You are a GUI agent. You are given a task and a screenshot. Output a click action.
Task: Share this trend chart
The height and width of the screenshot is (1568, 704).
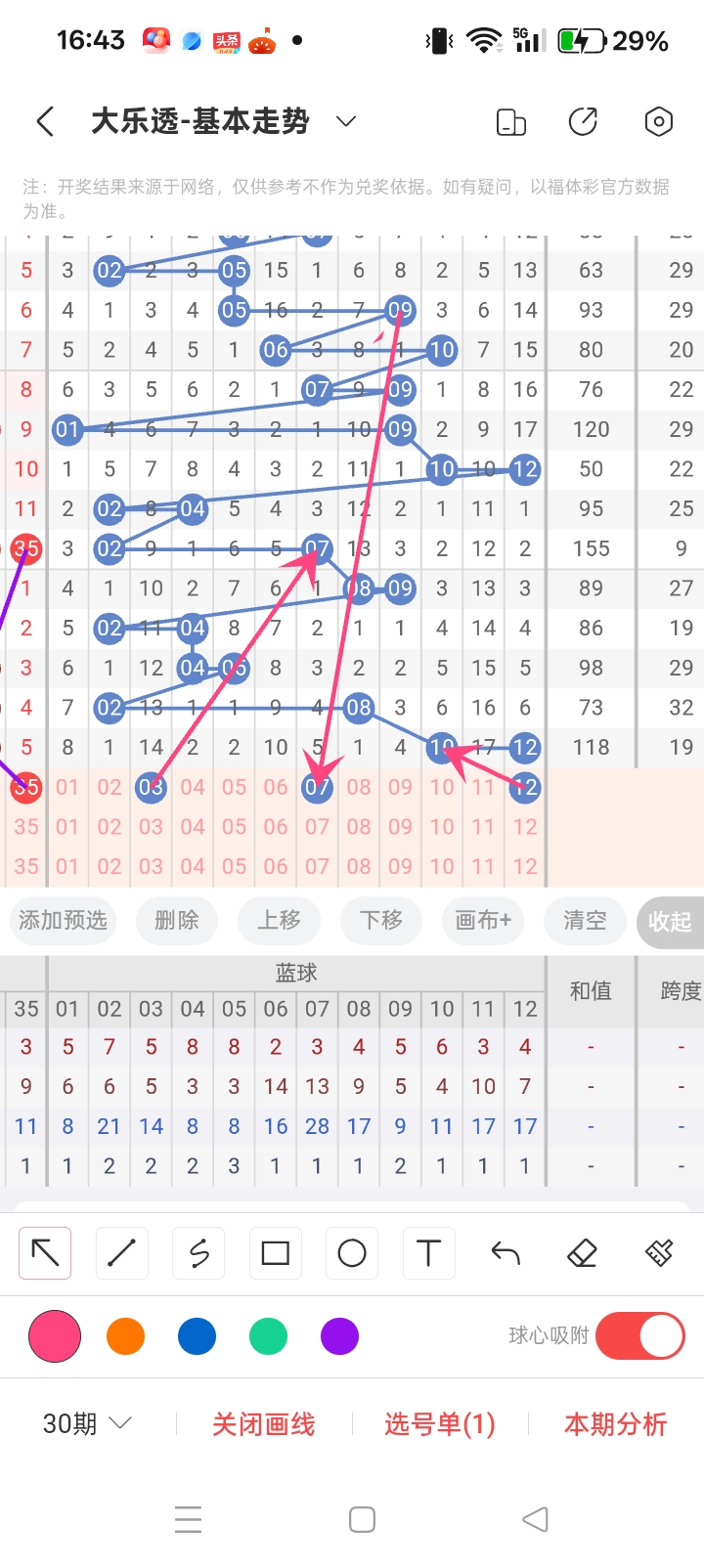tap(583, 122)
